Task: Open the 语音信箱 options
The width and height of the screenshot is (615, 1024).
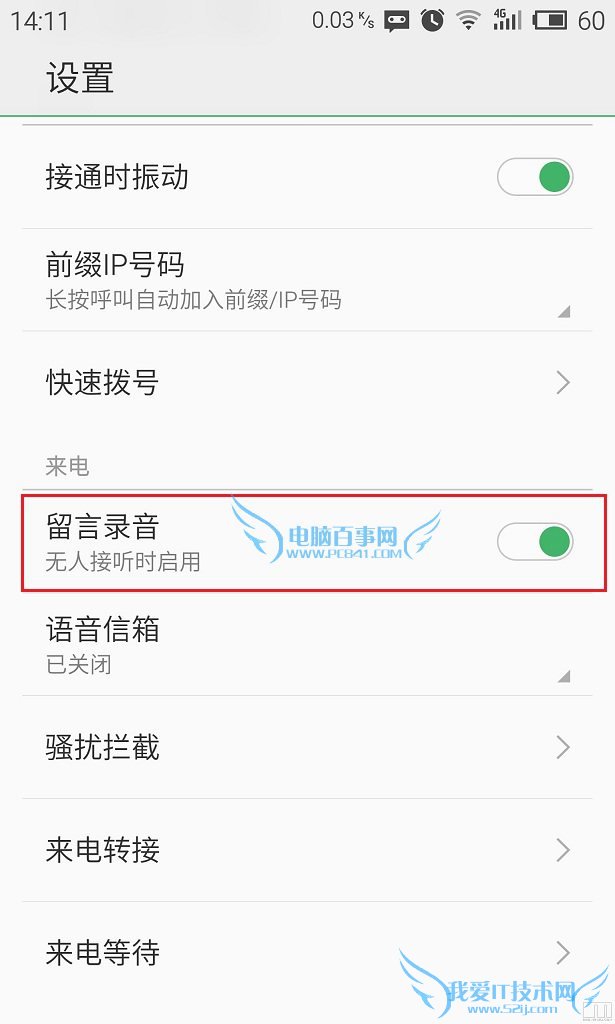Action: (x=300, y=645)
